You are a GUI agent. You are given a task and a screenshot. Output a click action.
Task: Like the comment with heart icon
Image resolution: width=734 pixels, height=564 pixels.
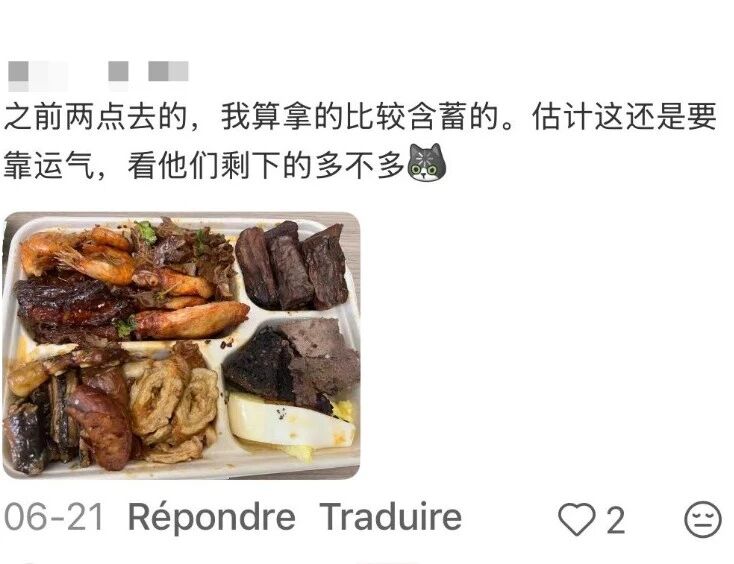coord(576,519)
